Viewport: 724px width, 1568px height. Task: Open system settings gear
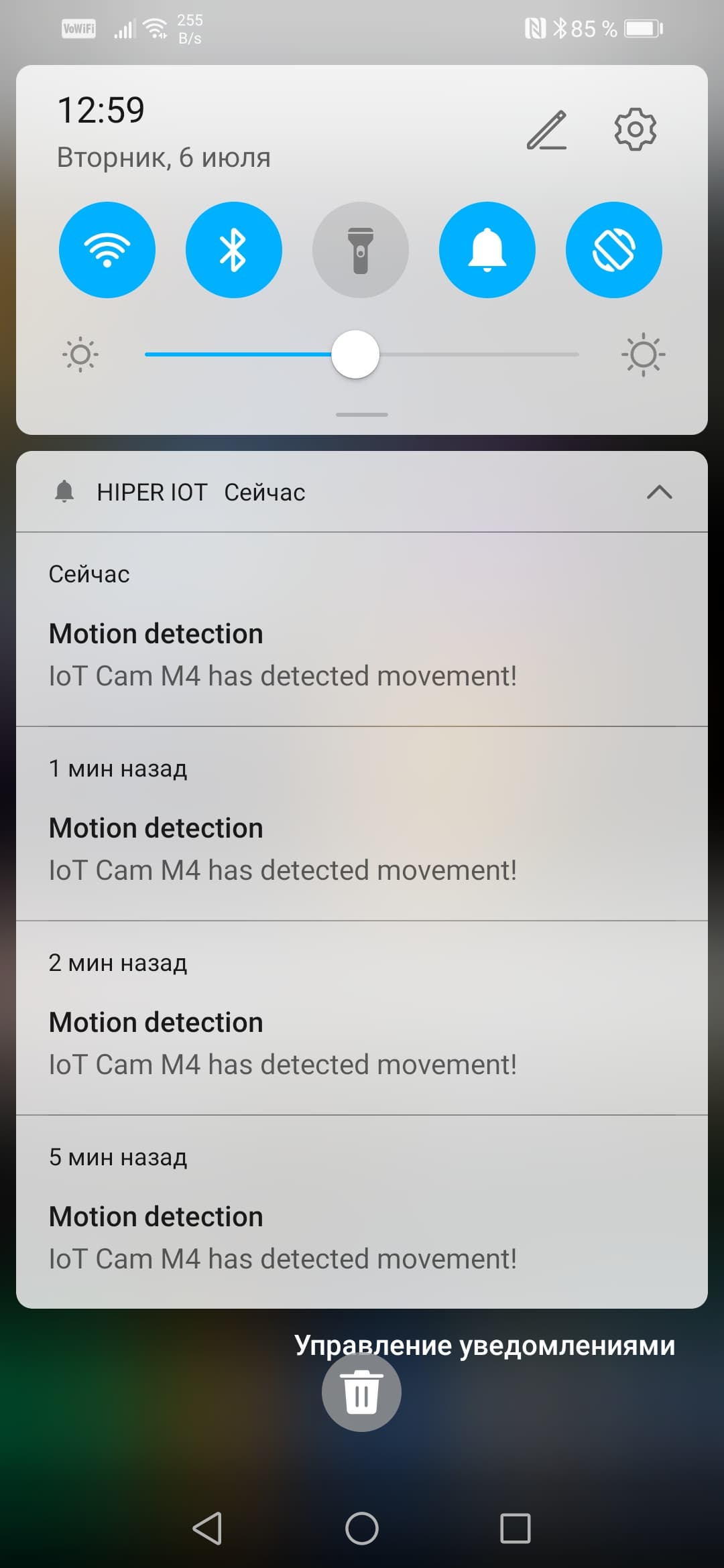[635, 129]
